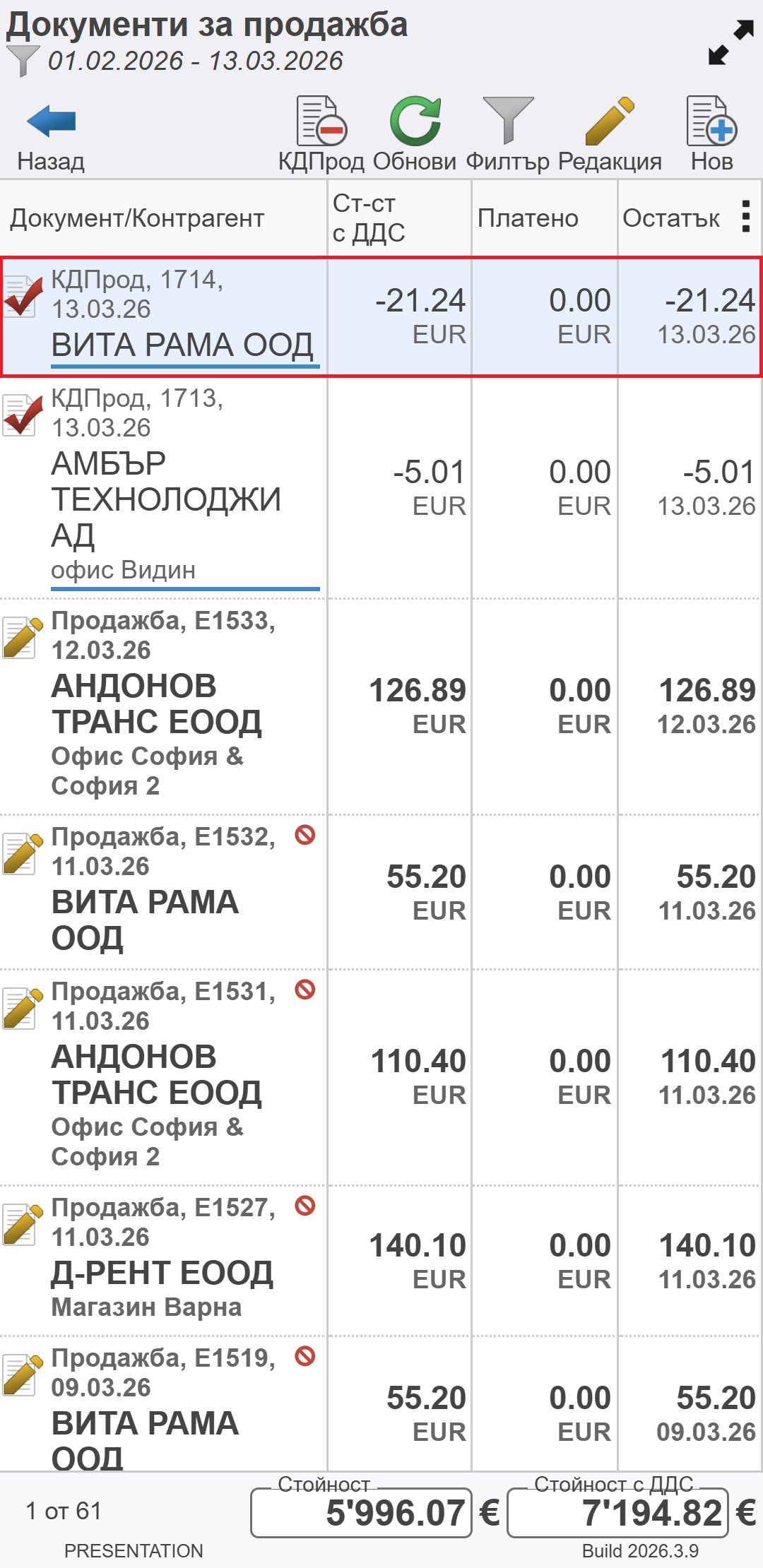Screen dimensions: 763x1568
Task: Open the column options three-dot menu
Action: [745, 217]
